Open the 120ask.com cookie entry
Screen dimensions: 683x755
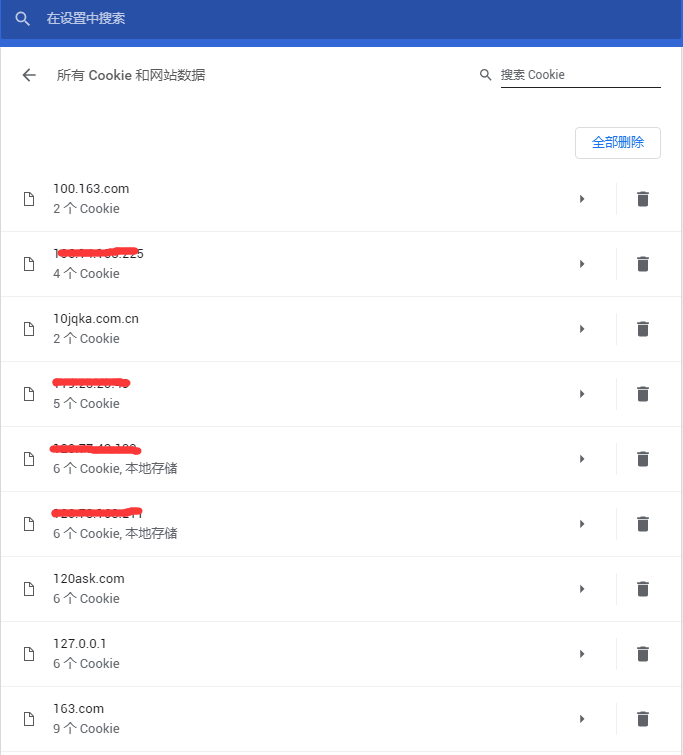point(308,589)
